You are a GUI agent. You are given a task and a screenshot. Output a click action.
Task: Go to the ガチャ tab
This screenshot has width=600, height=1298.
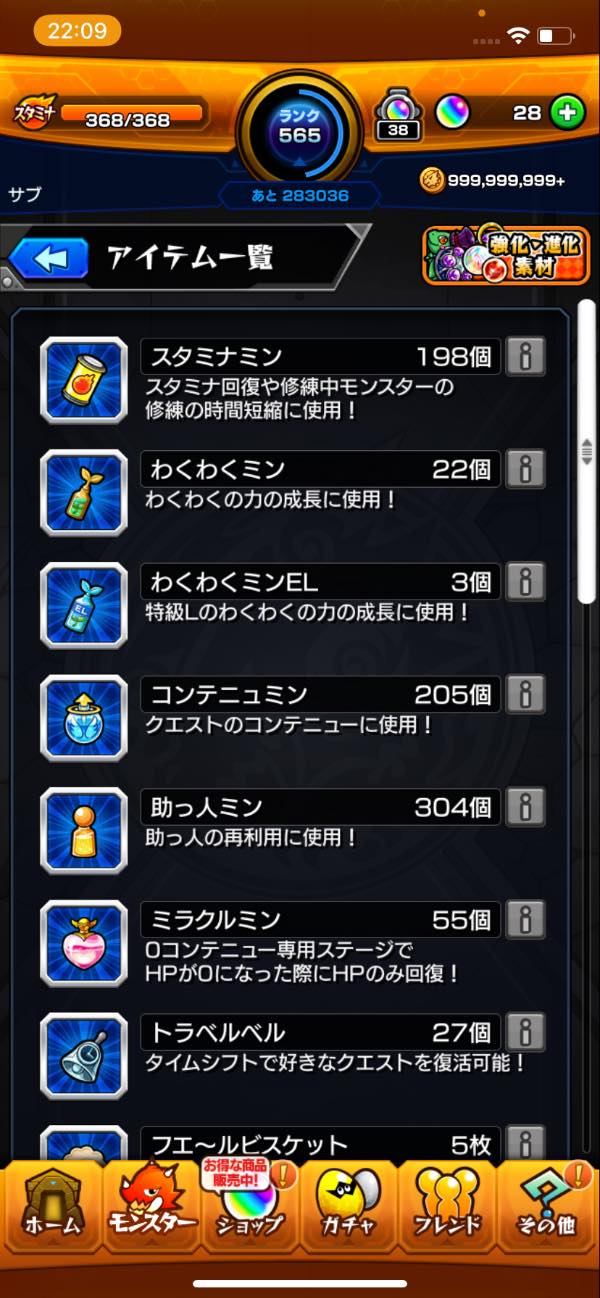pos(348,1203)
